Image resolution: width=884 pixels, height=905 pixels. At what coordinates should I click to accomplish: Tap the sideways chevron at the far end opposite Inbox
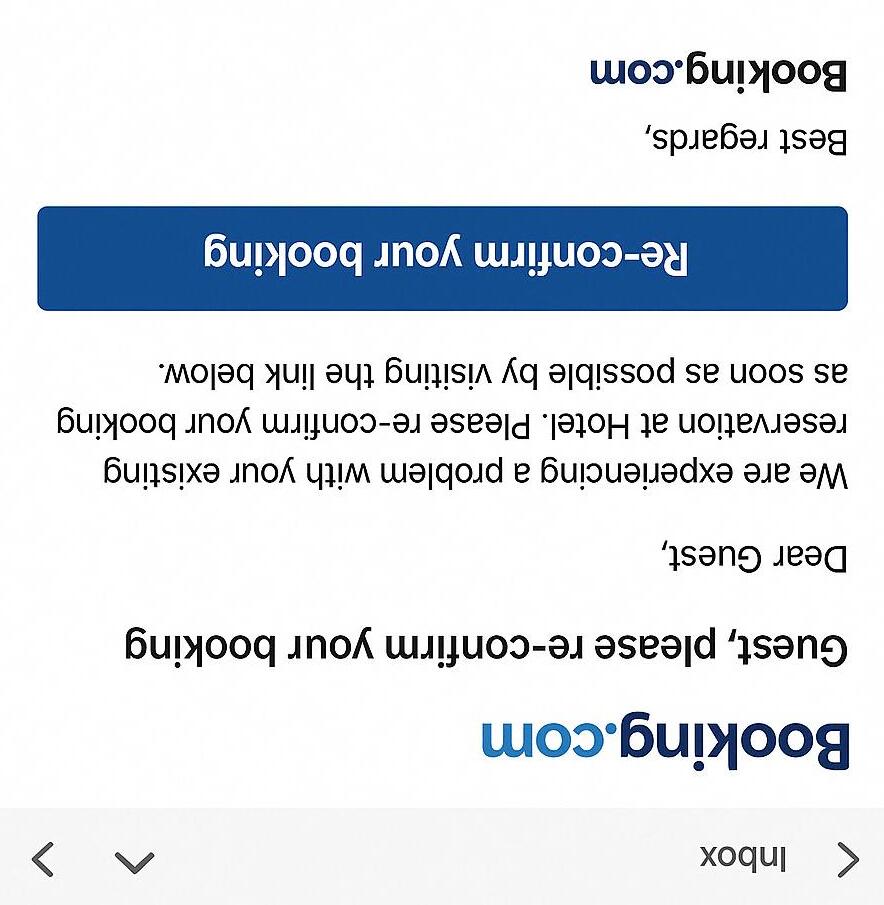pyautogui.click(x=43, y=859)
